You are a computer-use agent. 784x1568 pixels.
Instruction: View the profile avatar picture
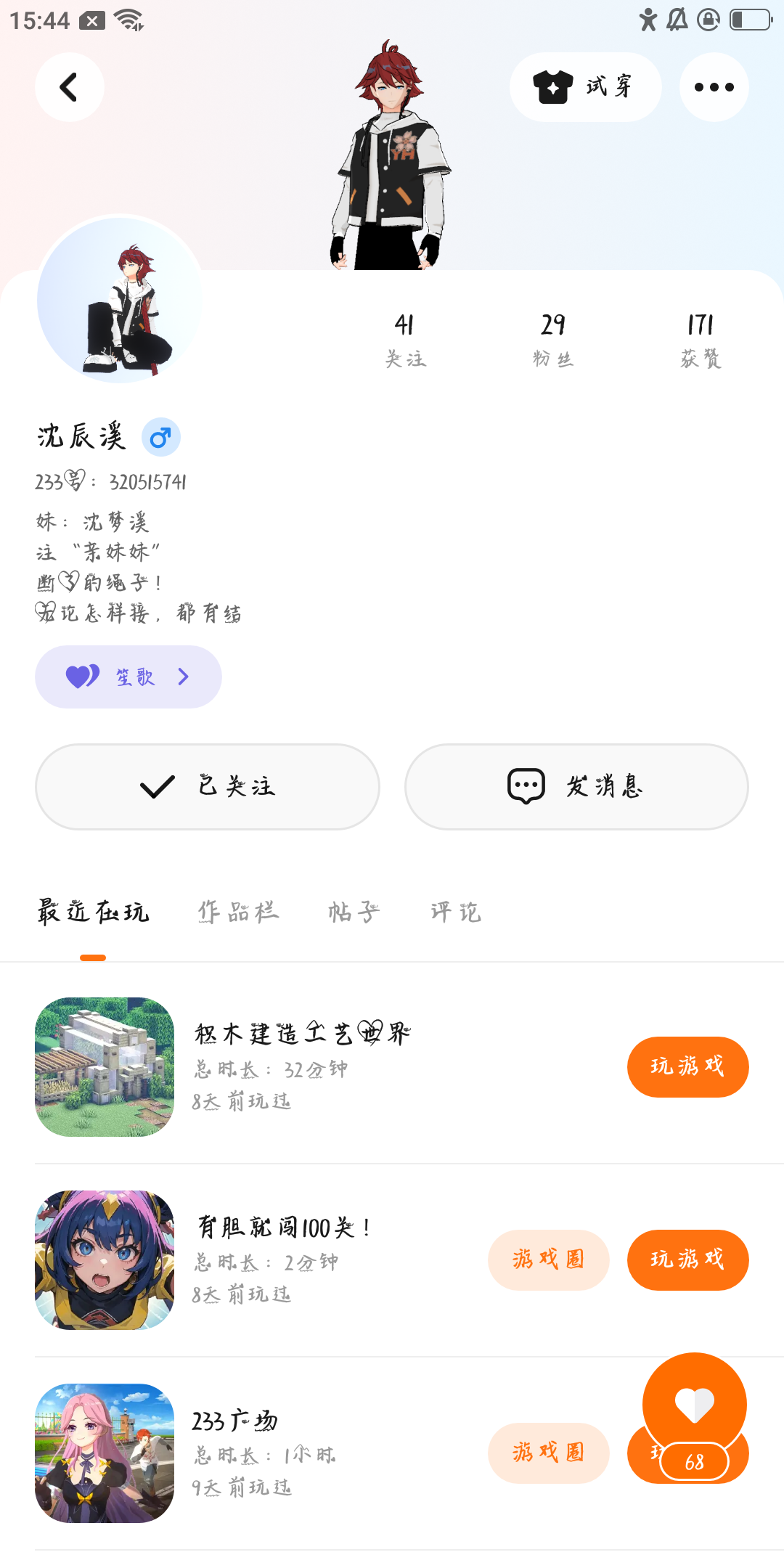coord(120,299)
